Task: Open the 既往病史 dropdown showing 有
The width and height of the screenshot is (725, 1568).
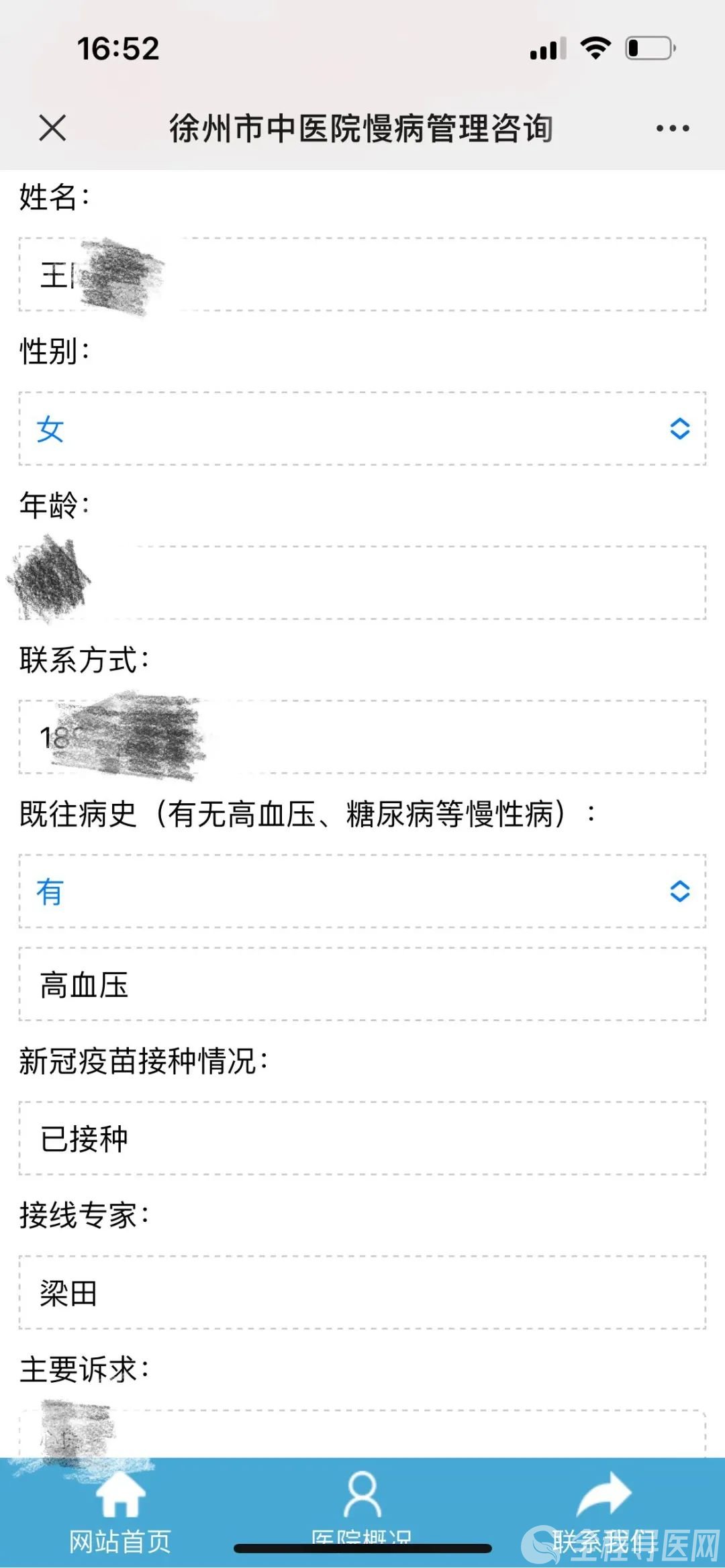Action: [362, 892]
